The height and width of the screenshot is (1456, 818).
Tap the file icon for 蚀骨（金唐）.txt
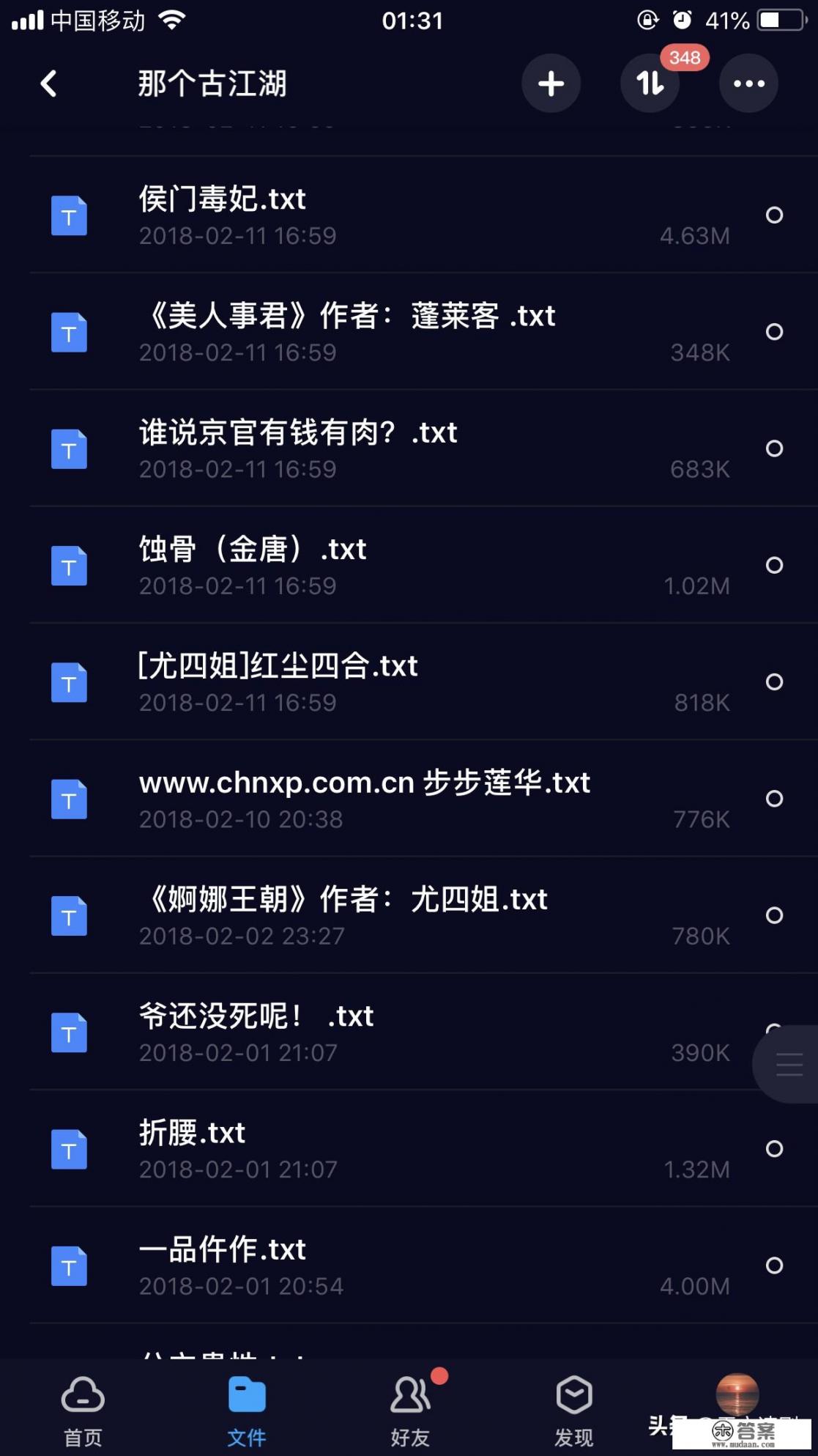68,565
